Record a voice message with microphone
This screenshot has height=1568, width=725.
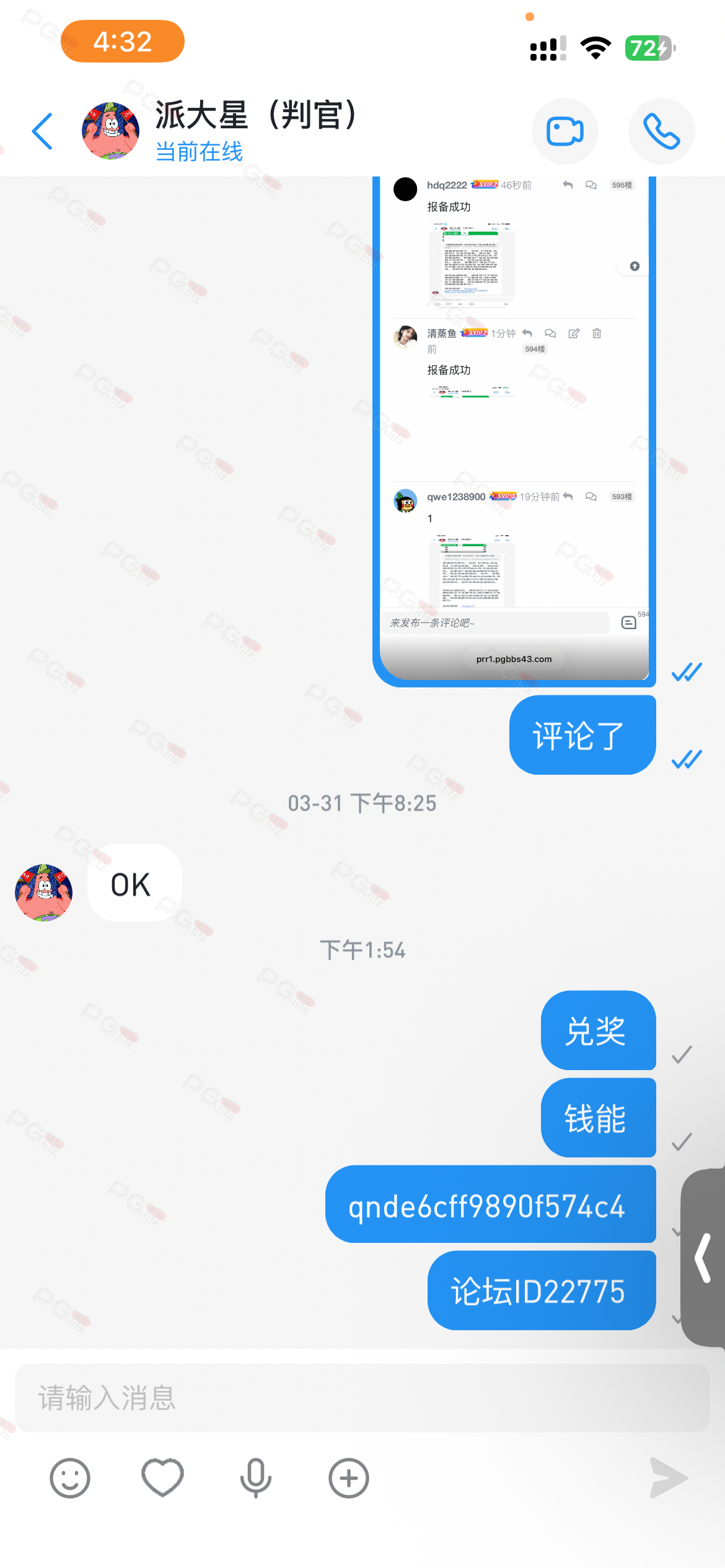255,1478
